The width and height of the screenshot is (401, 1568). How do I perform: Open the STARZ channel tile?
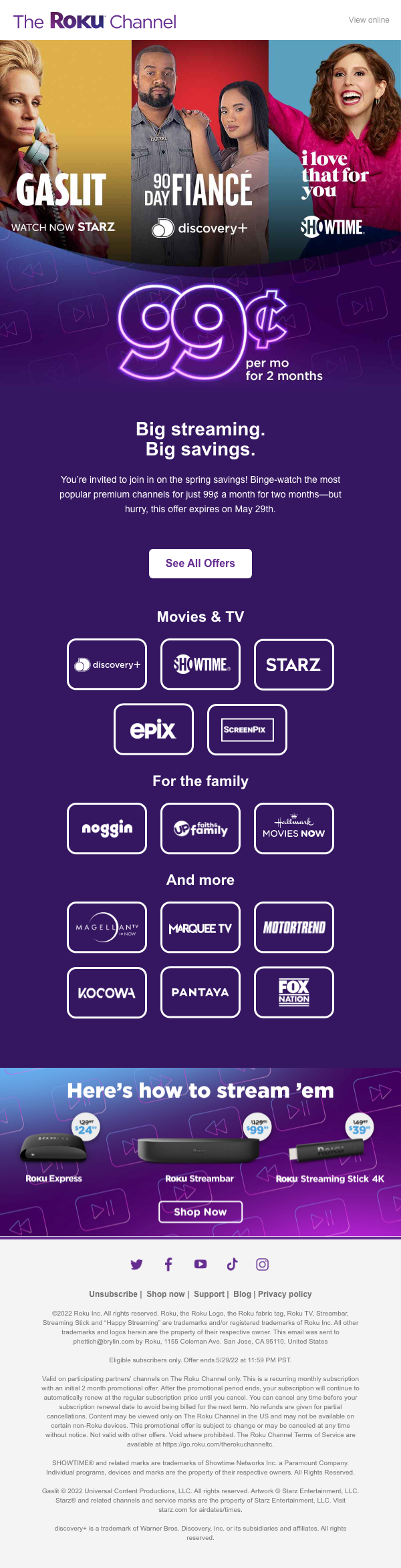tap(294, 664)
